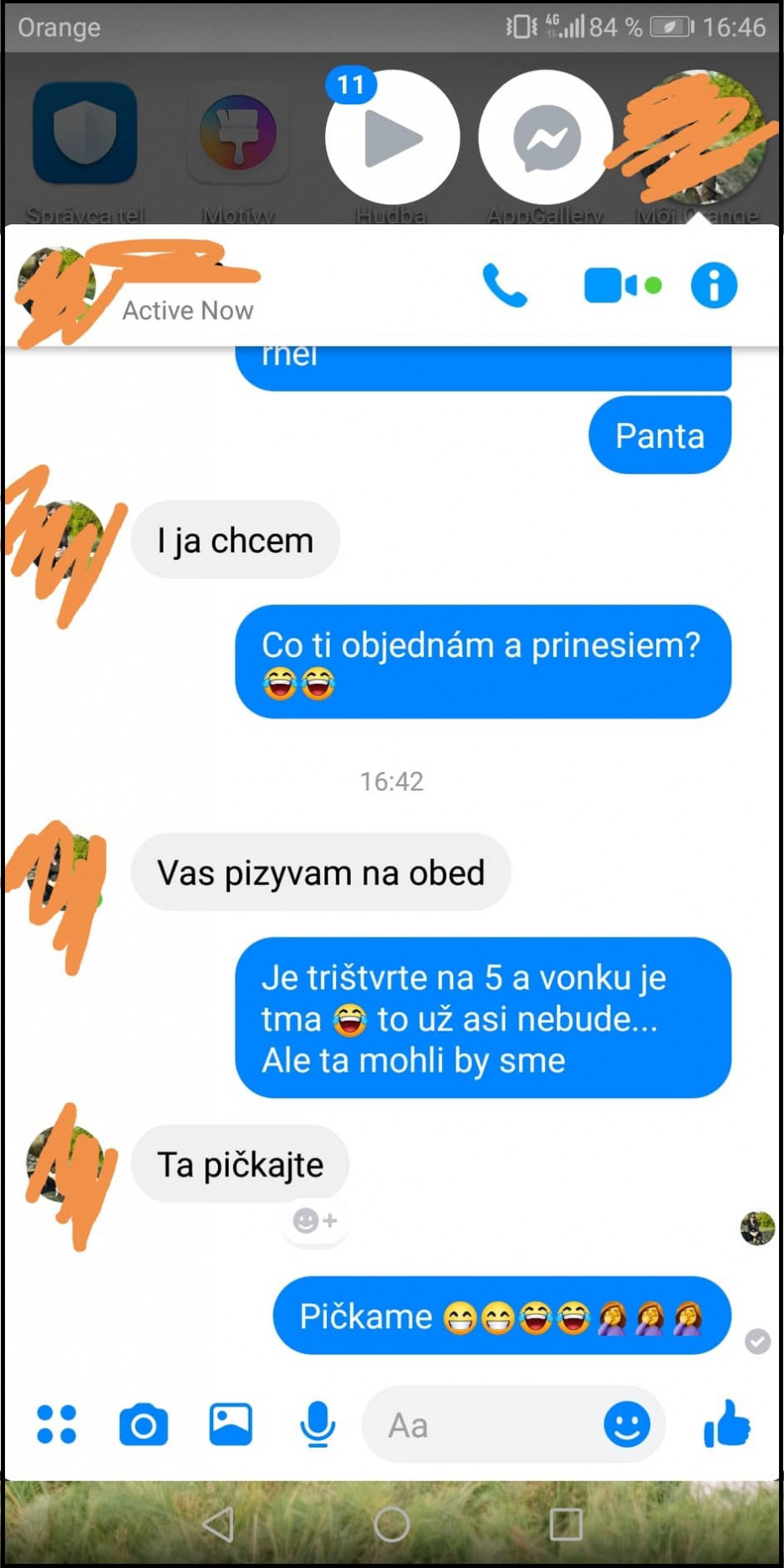This screenshot has height=1568, width=784.
Task: Open the camera to take a photo
Action: [144, 1424]
